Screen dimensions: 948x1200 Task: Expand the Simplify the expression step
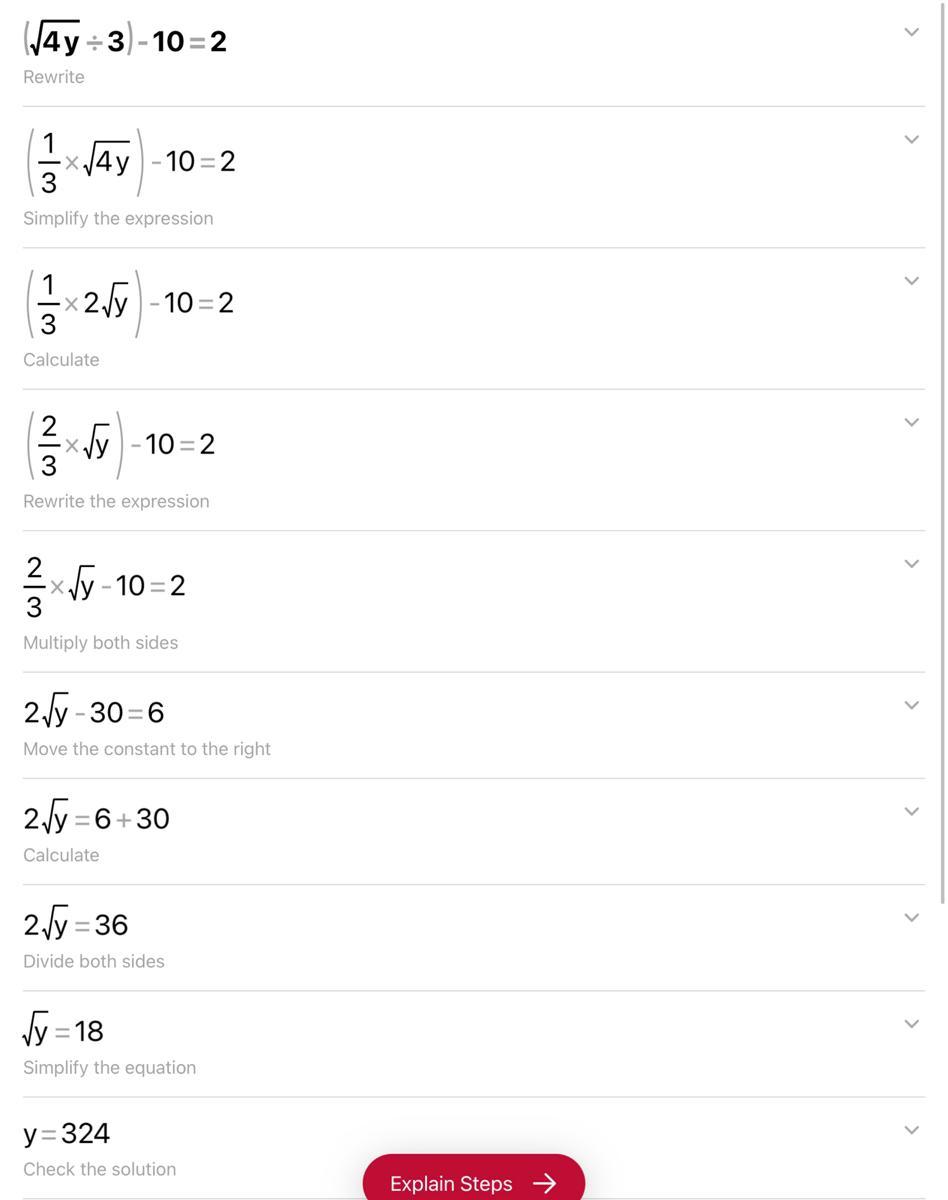pyautogui.click(x=911, y=140)
